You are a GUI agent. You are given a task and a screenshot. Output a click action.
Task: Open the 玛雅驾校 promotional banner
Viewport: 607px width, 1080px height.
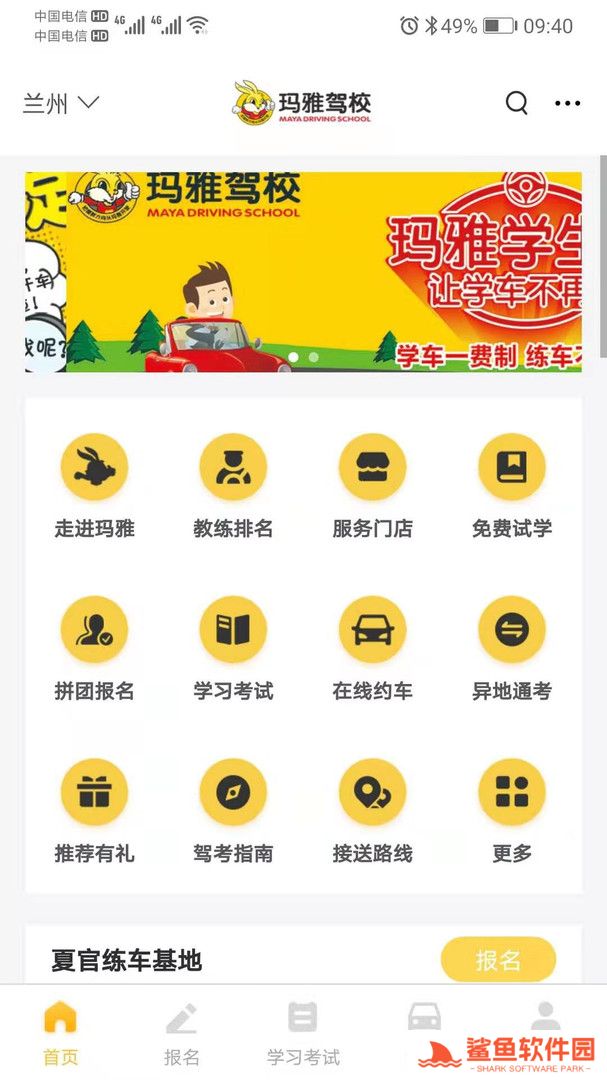(x=303, y=272)
